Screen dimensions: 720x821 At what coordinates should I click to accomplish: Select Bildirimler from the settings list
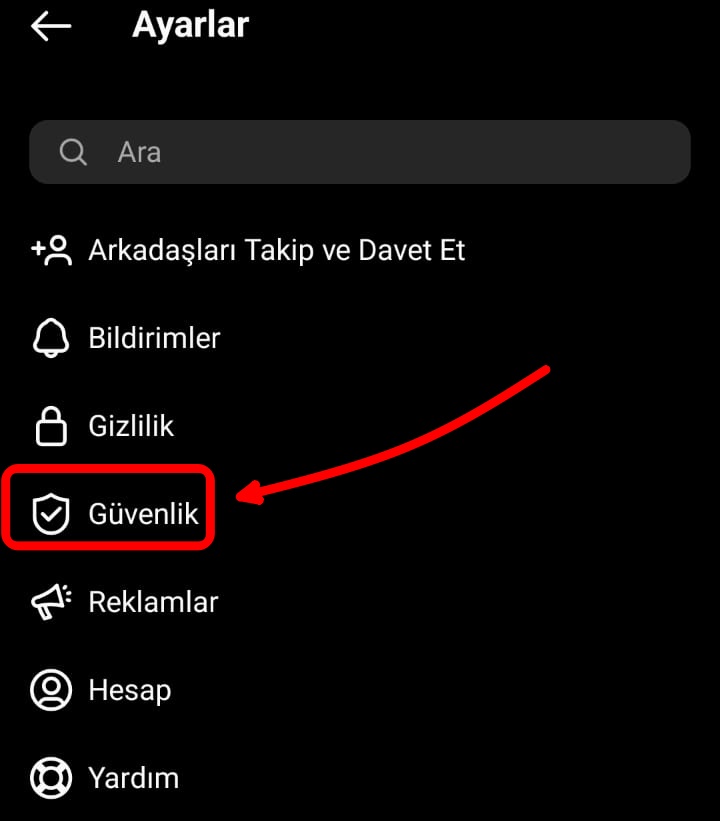pos(155,337)
